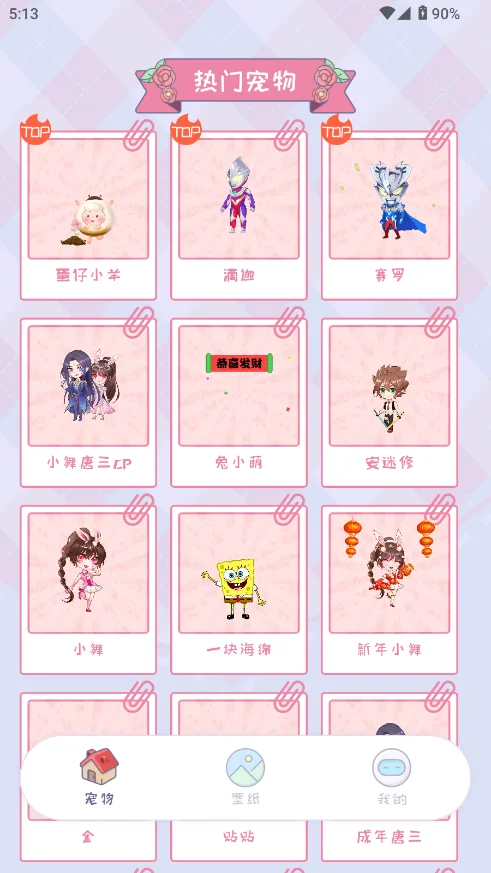Image resolution: width=491 pixels, height=873 pixels.
Task: Choose the 小舞唐三CP pet
Action: coord(89,403)
